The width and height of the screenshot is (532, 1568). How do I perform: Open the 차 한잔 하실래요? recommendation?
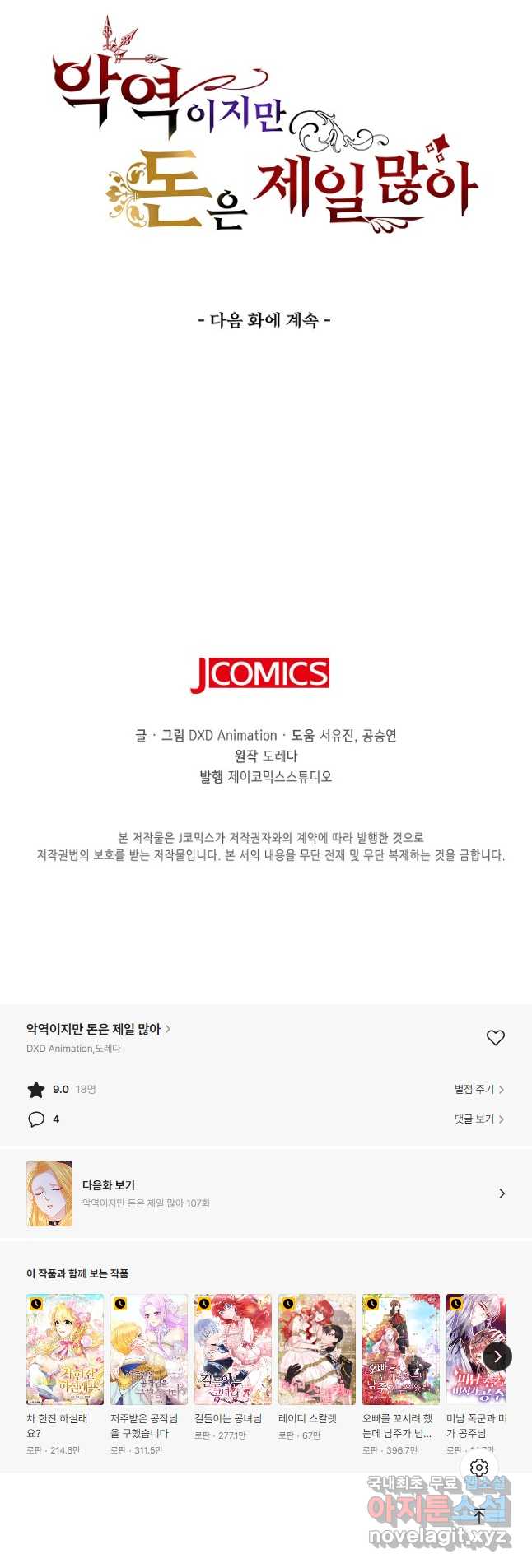pyautogui.click(x=65, y=1350)
